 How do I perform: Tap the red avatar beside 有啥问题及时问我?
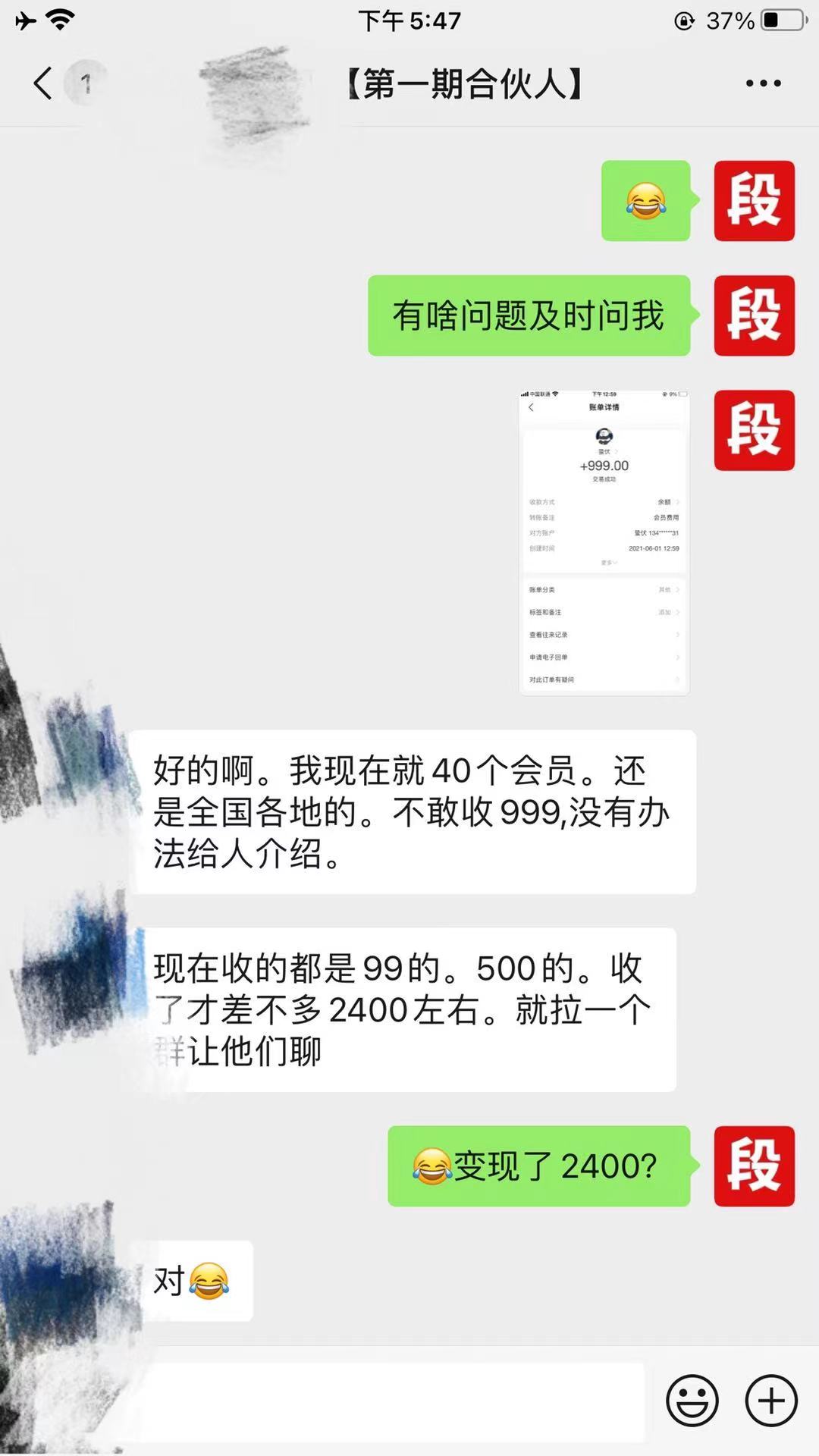point(755,315)
